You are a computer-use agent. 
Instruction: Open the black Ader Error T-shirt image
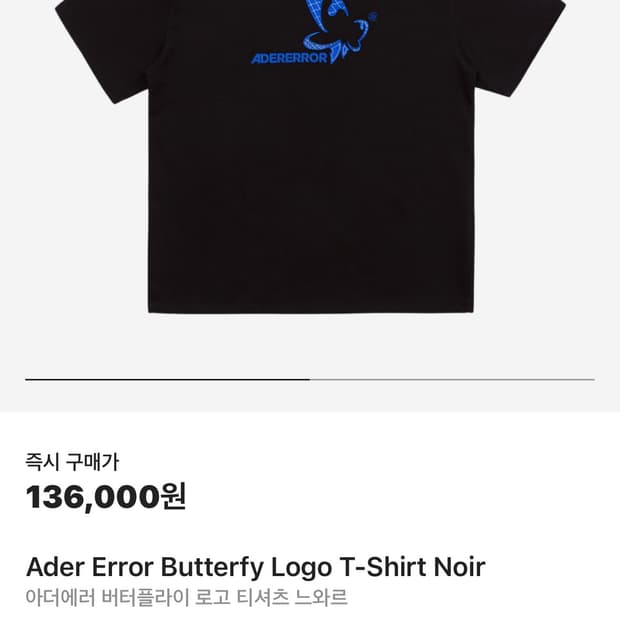[310, 160]
